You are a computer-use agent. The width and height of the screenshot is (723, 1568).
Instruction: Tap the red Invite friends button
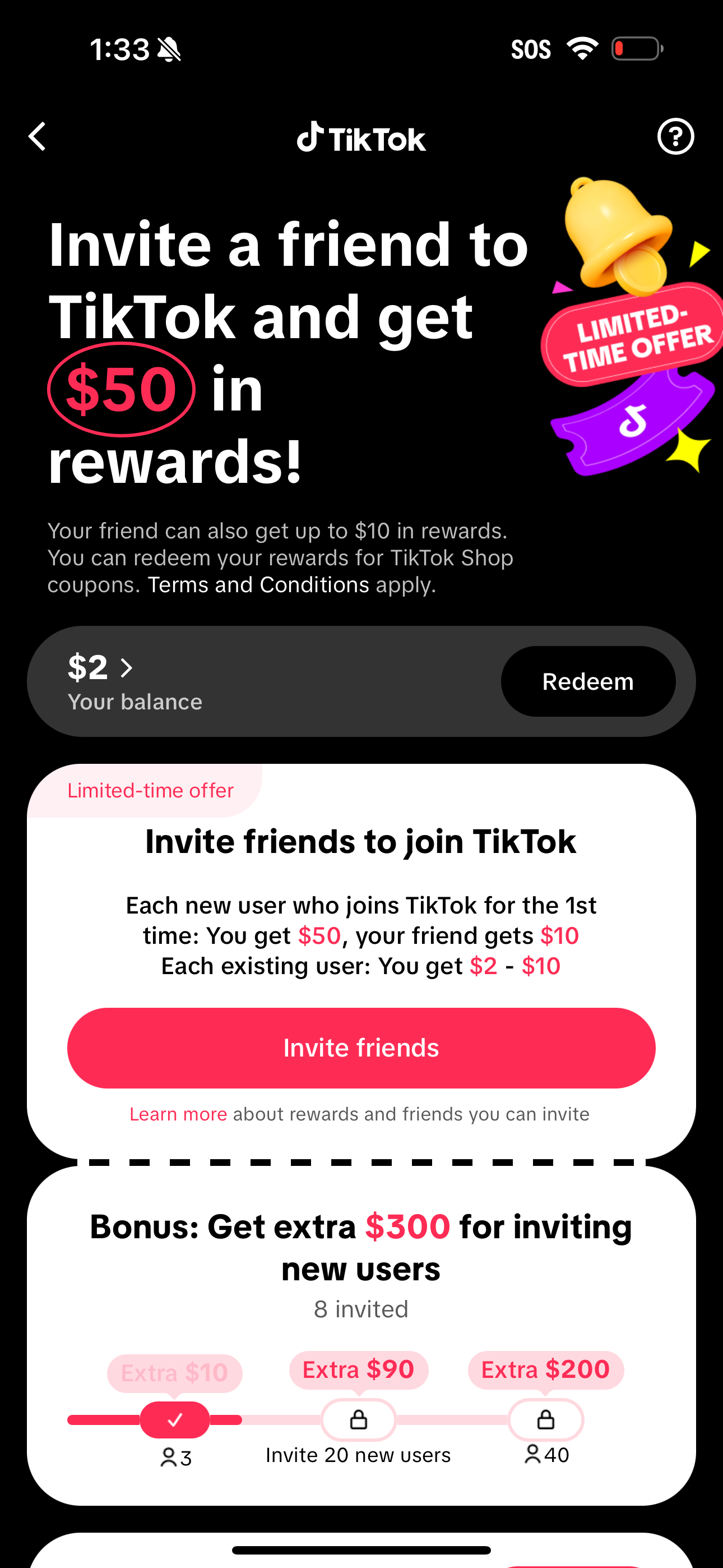pos(361,1048)
